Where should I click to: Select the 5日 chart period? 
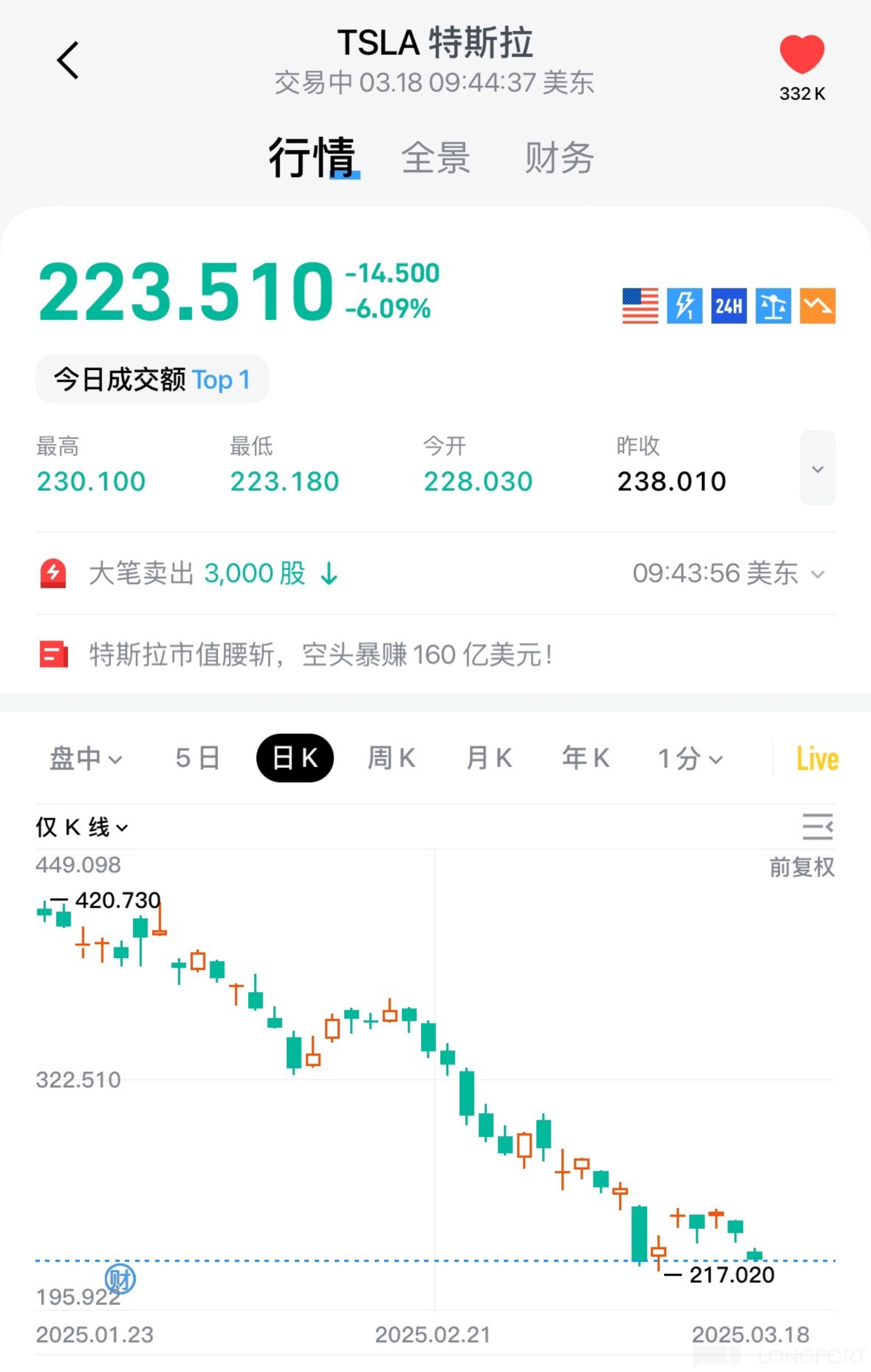197,758
